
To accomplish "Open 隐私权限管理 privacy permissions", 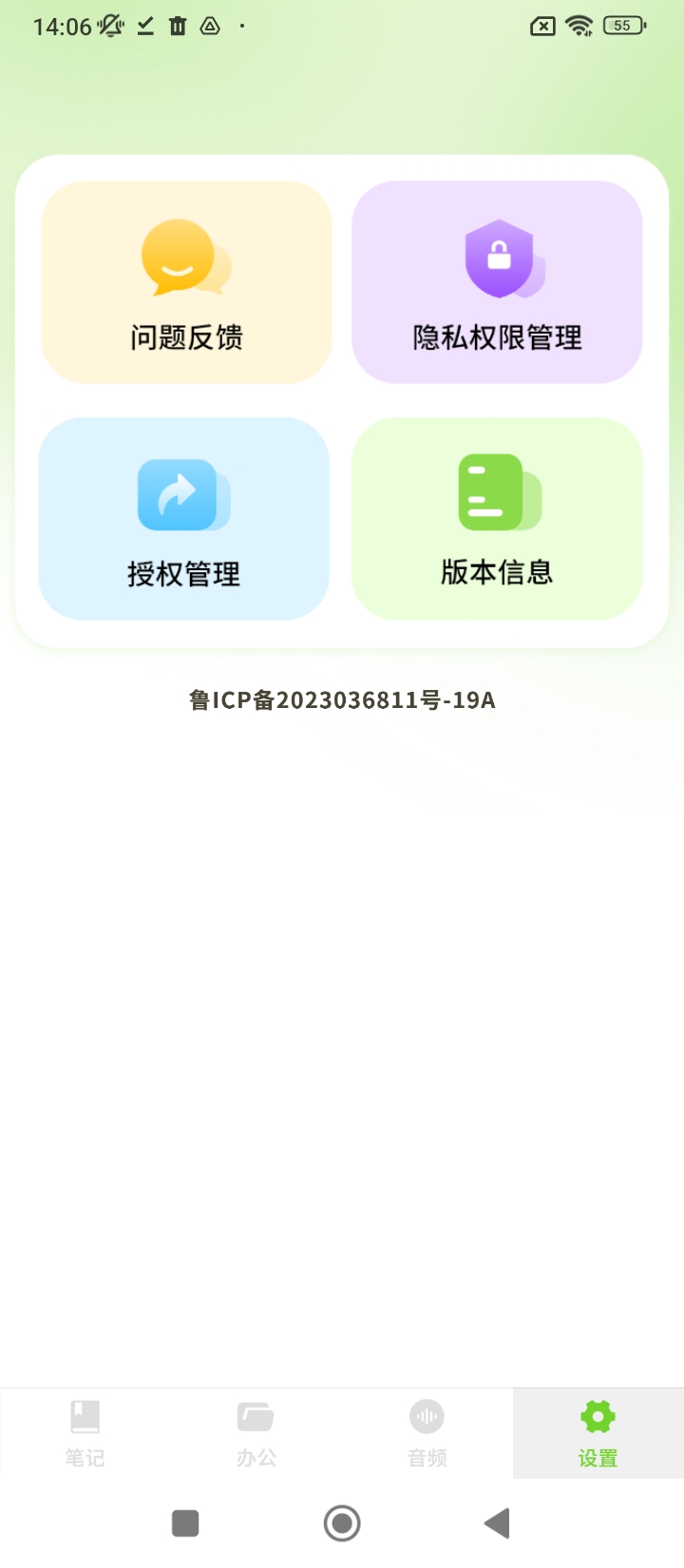I will [497, 282].
